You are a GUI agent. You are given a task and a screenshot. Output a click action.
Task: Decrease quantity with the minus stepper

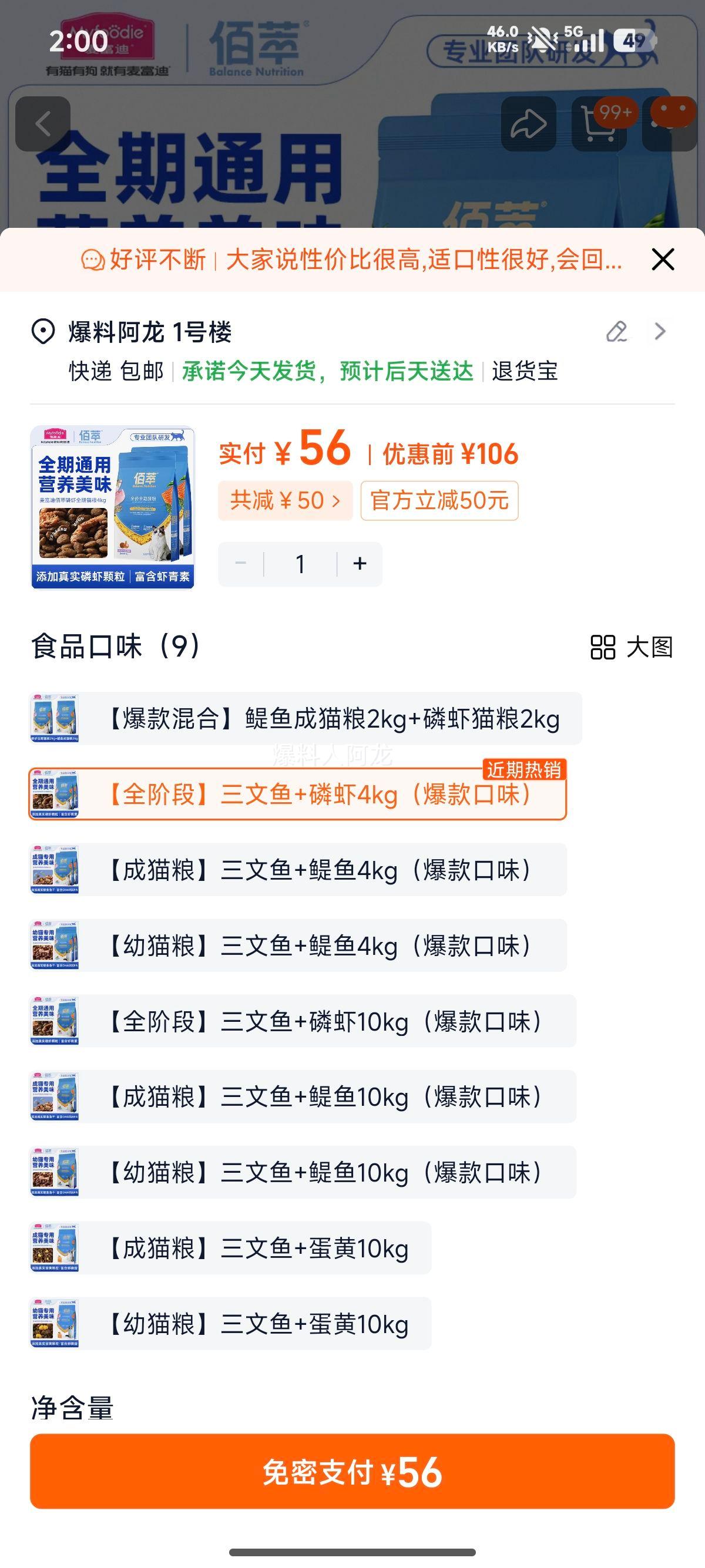(240, 563)
